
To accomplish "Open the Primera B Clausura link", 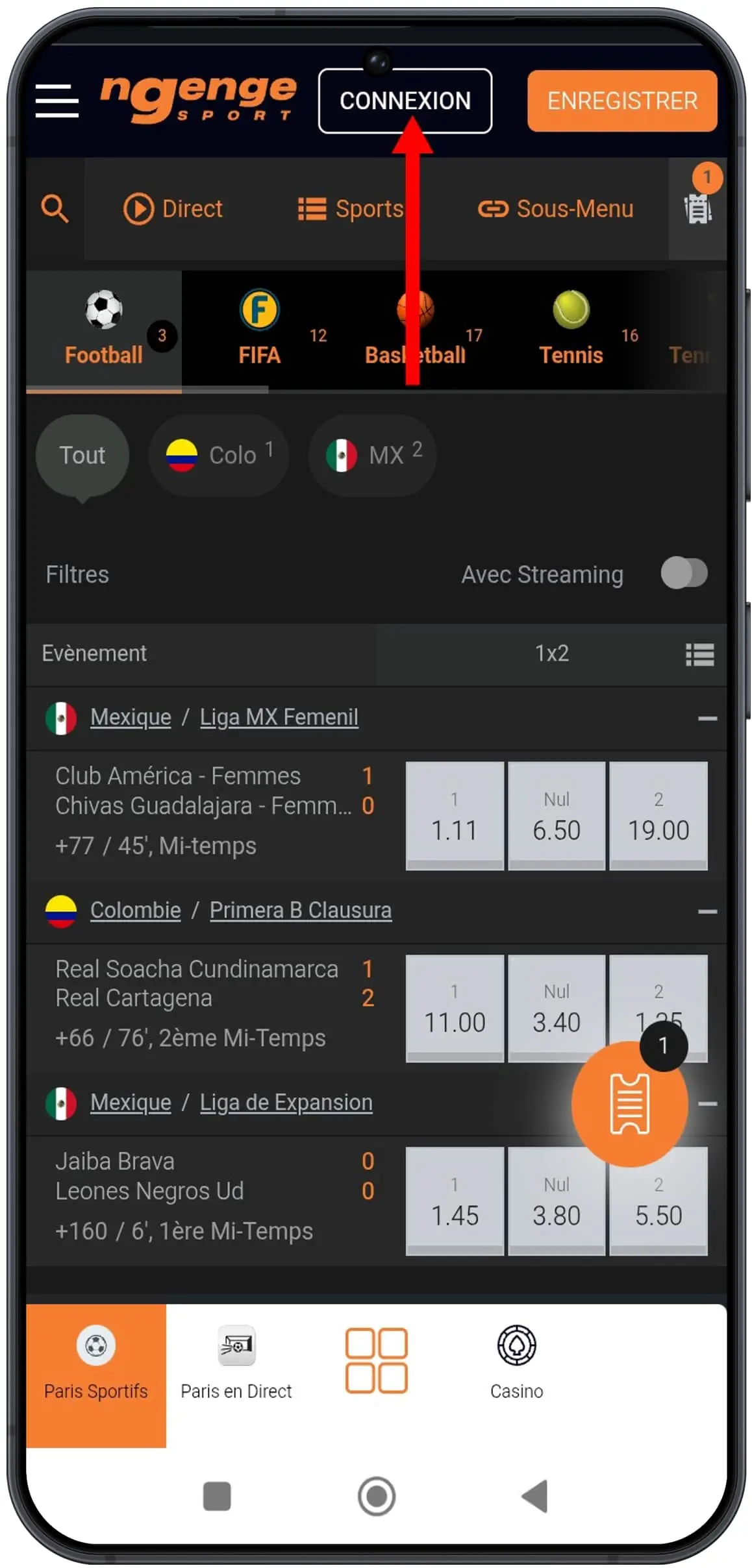I will click(x=300, y=910).
